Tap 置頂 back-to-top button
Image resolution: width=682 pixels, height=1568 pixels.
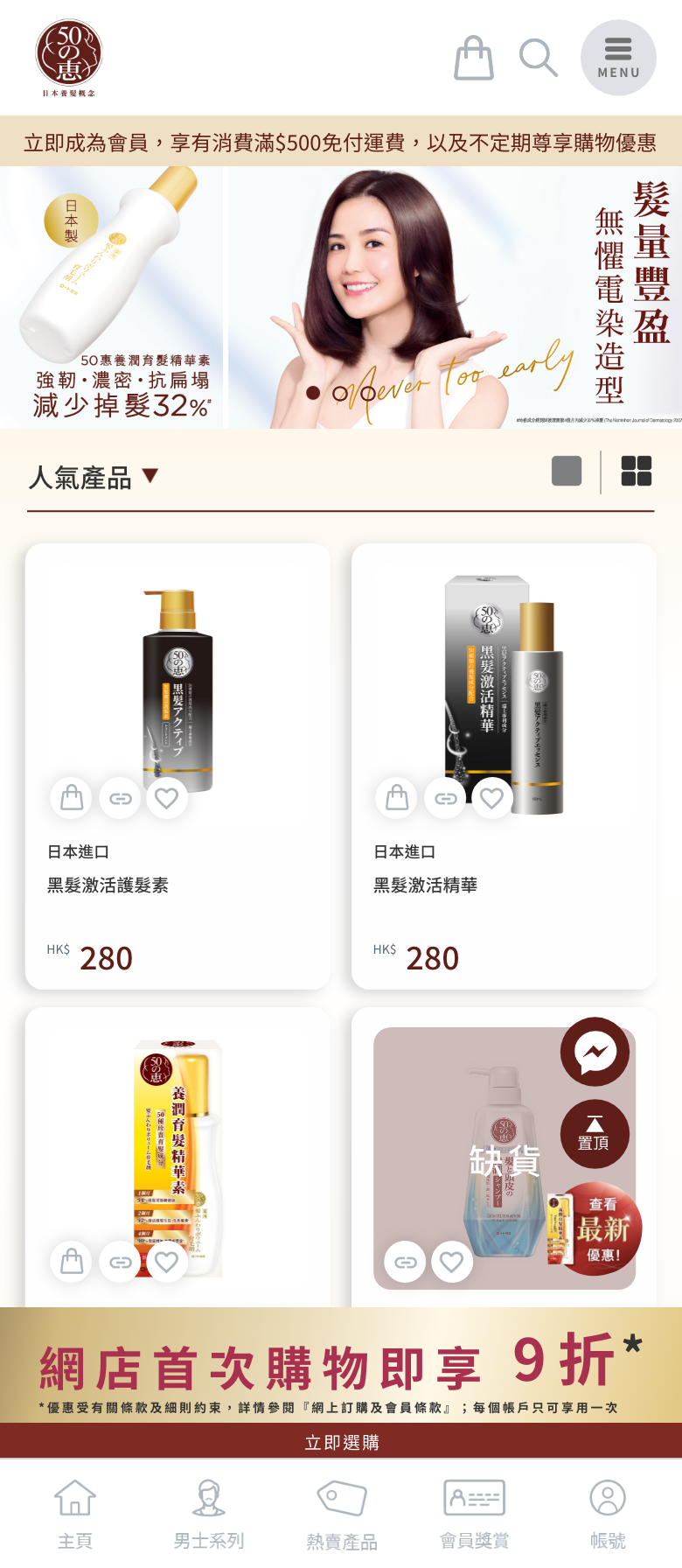click(595, 1134)
